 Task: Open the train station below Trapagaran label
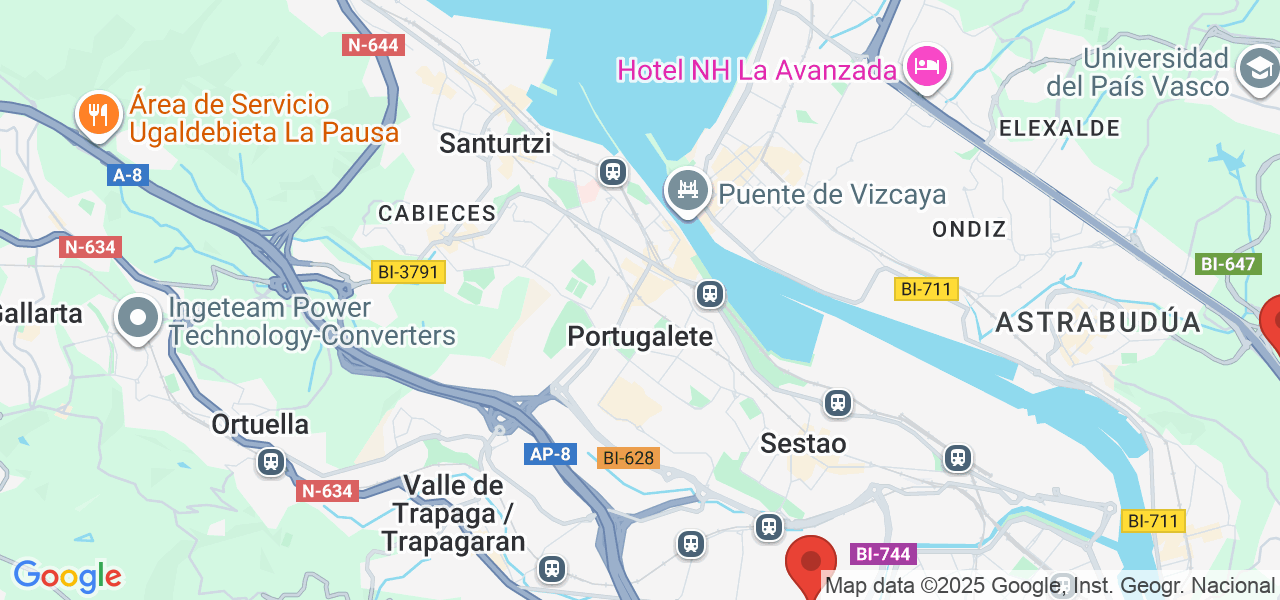[x=551, y=569]
